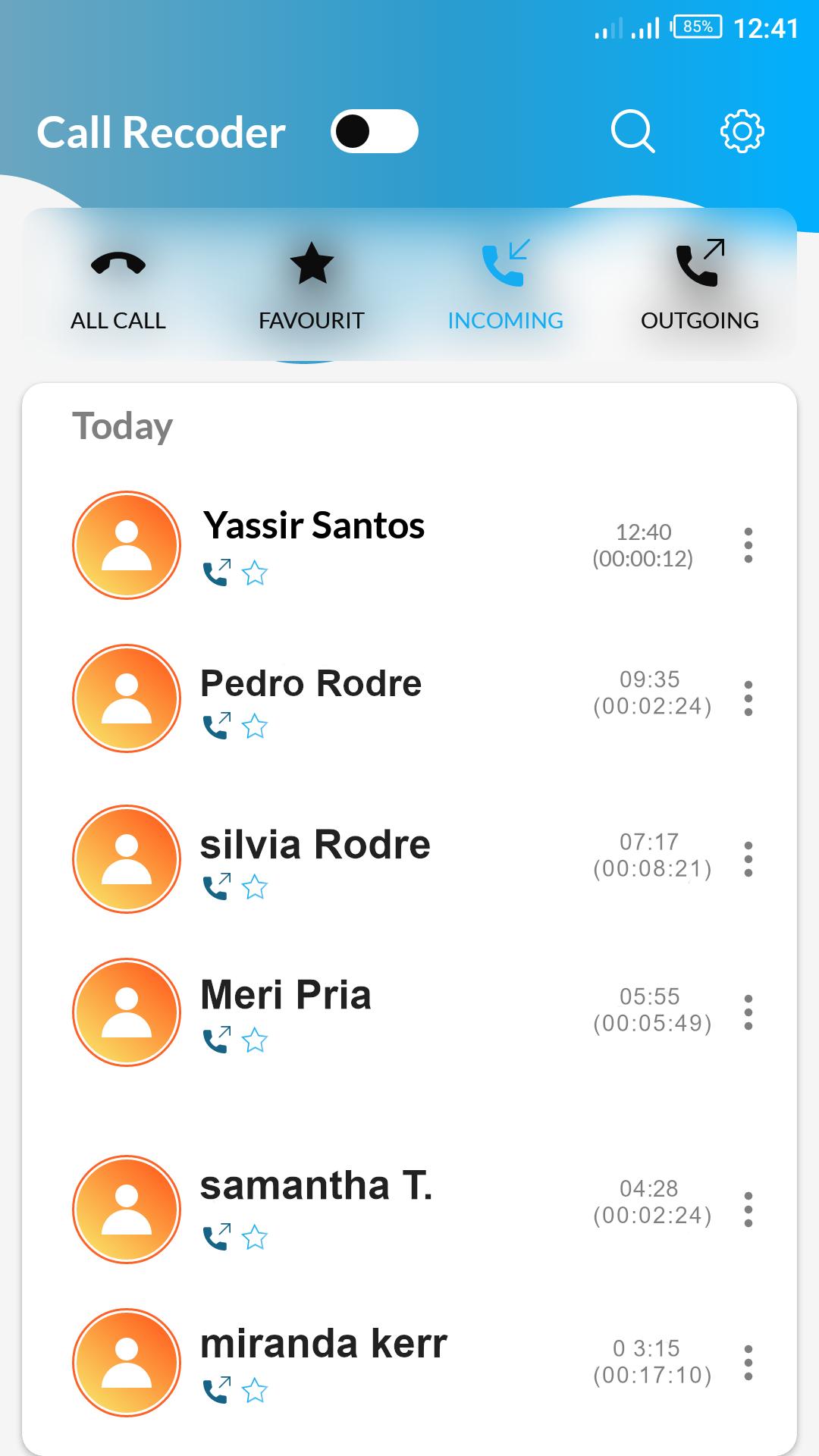The image size is (819, 1456).
Task: Switch to the FAVOURIT tab
Action: point(312,285)
